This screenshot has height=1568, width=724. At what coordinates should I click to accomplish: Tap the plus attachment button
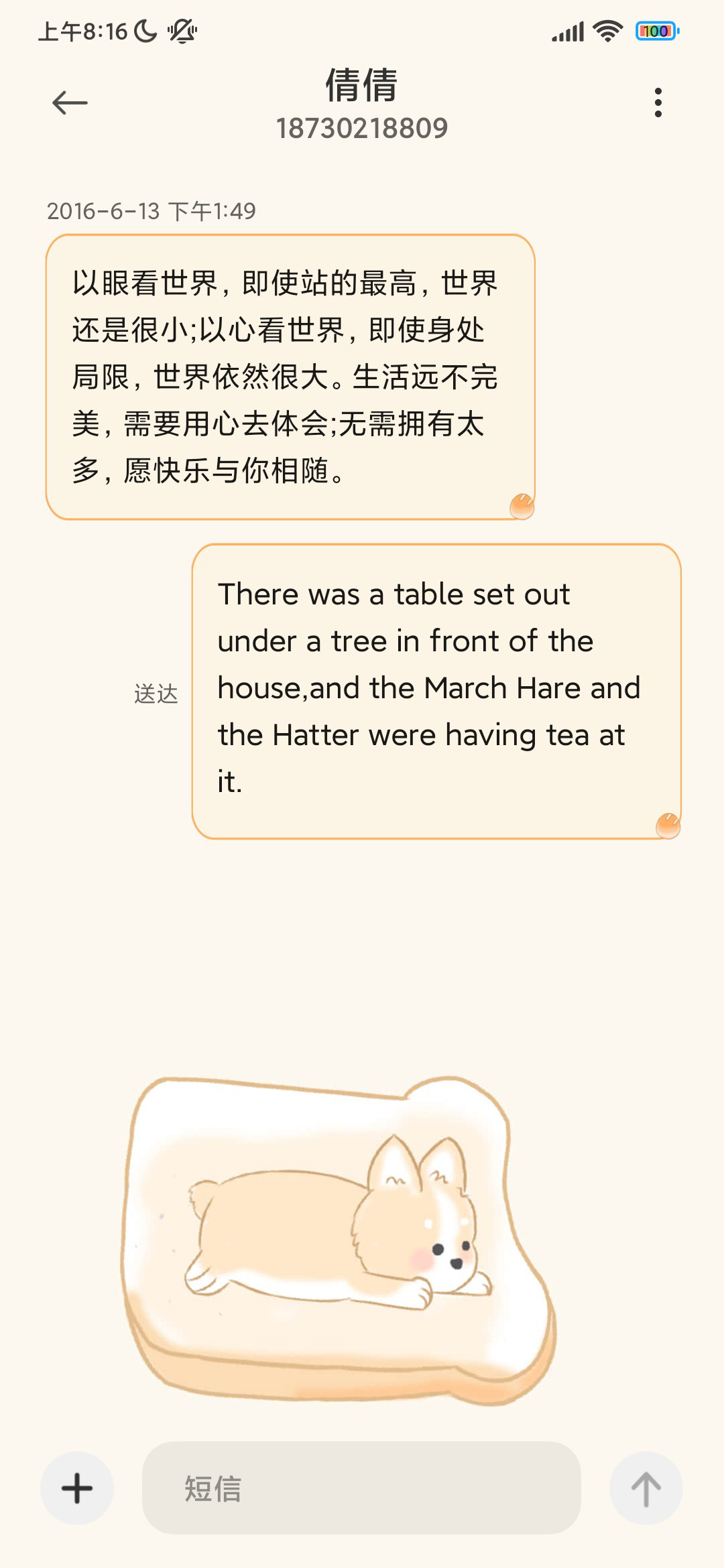tap(77, 1488)
